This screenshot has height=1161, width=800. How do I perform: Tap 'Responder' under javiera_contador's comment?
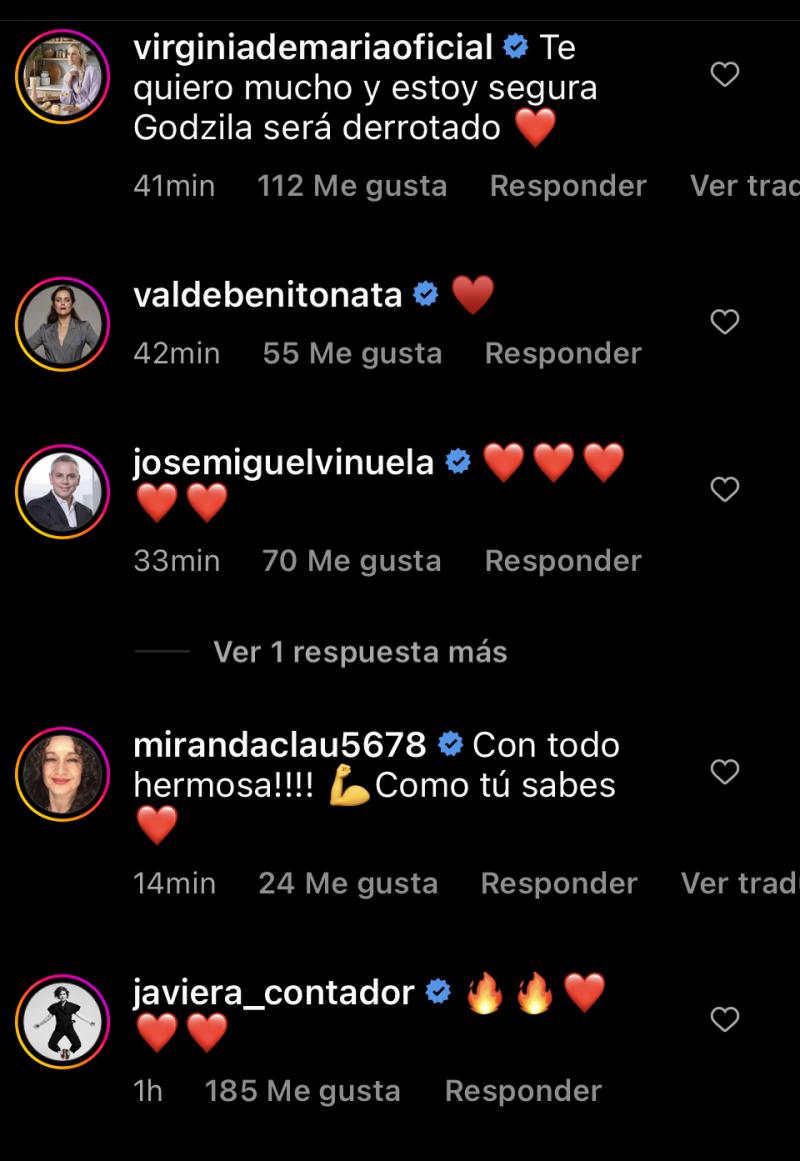524,1091
